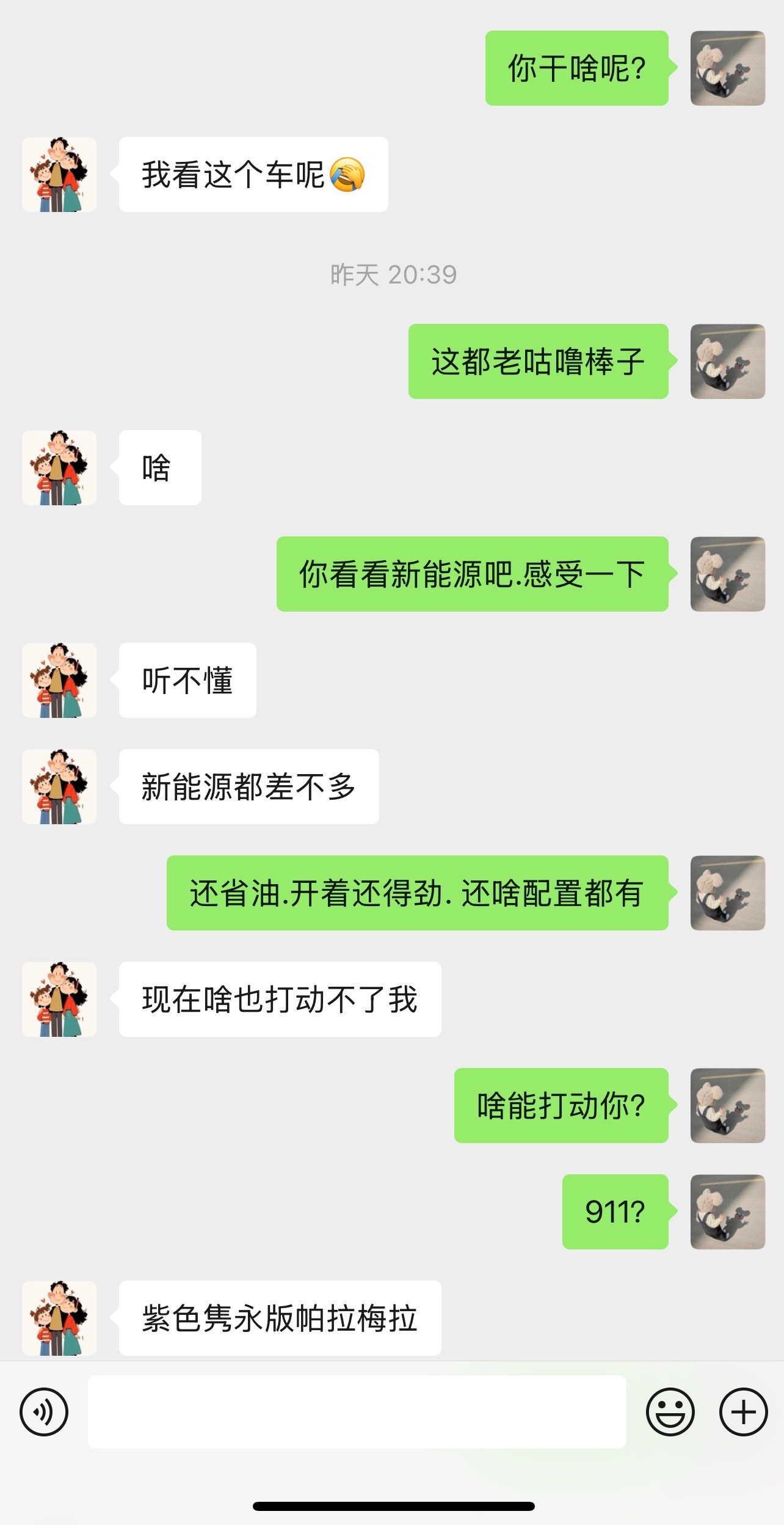Viewport: 784px width, 1525px height.
Task: Open the emoji sticker panel
Action: (x=670, y=1411)
